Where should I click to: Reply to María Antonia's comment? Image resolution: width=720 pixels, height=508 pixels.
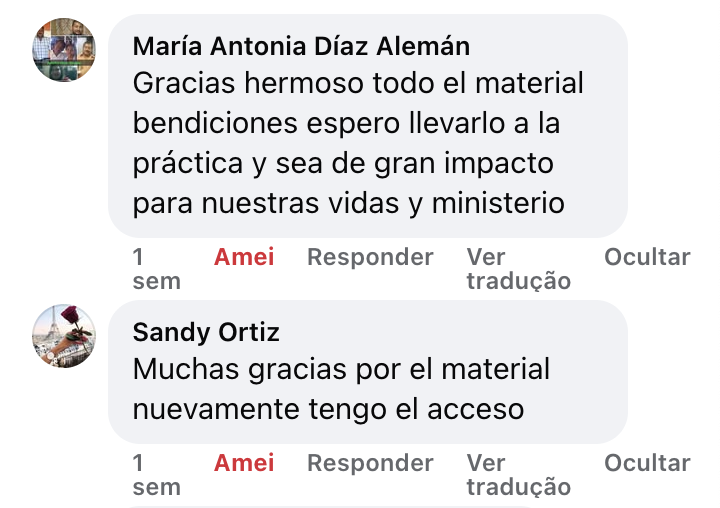pyautogui.click(x=370, y=256)
